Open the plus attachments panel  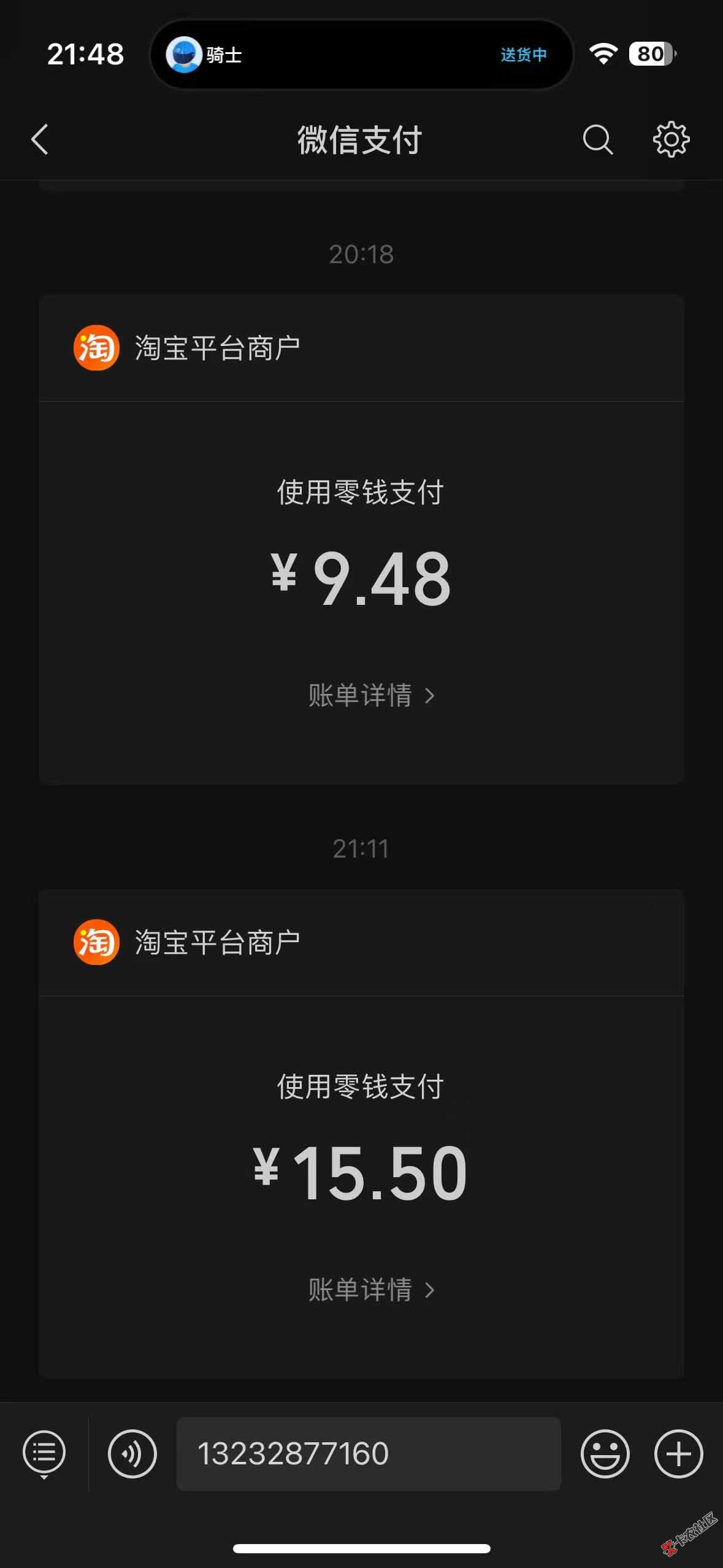[x=678, y=1453]
